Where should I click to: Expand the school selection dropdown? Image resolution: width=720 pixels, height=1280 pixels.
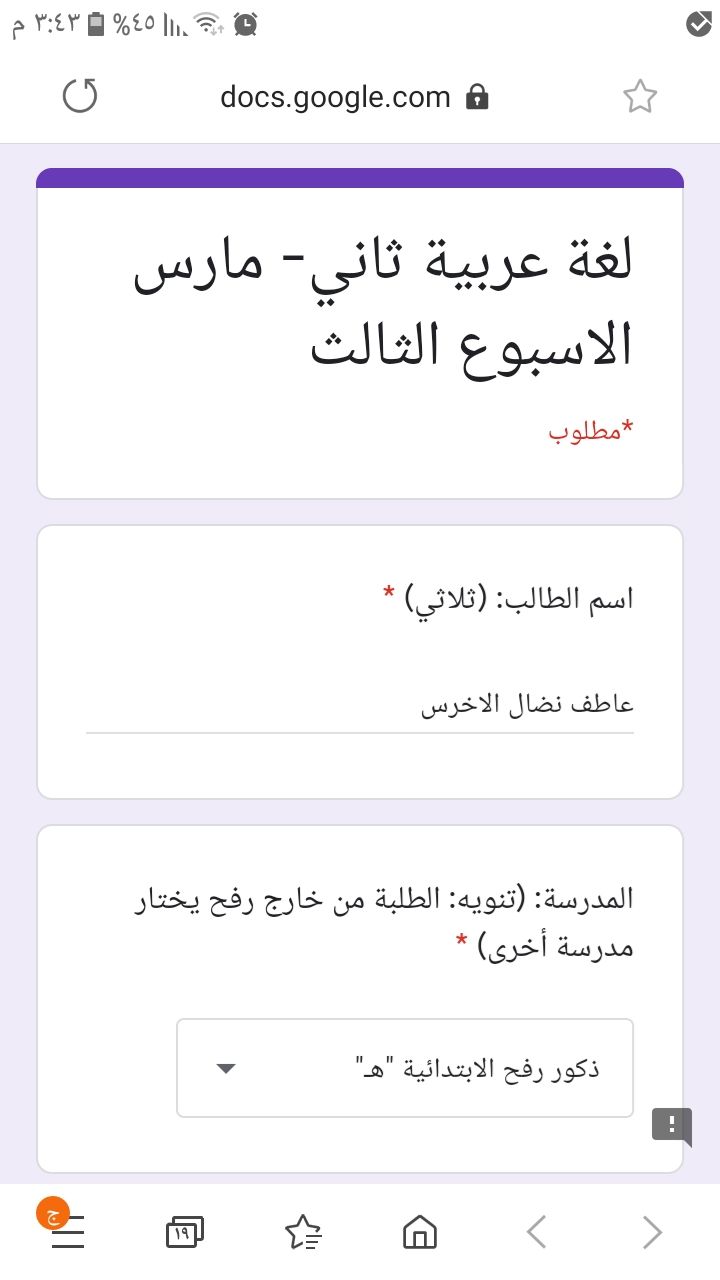(404, 1068)
